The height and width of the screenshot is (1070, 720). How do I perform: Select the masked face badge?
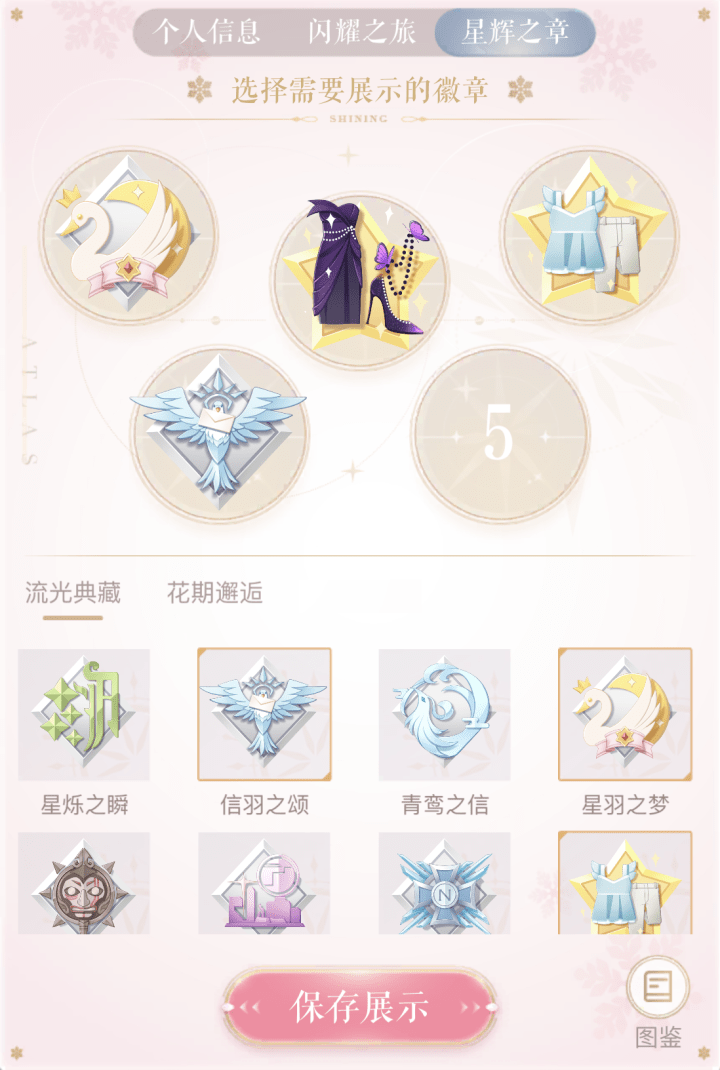tap(84, 884)
